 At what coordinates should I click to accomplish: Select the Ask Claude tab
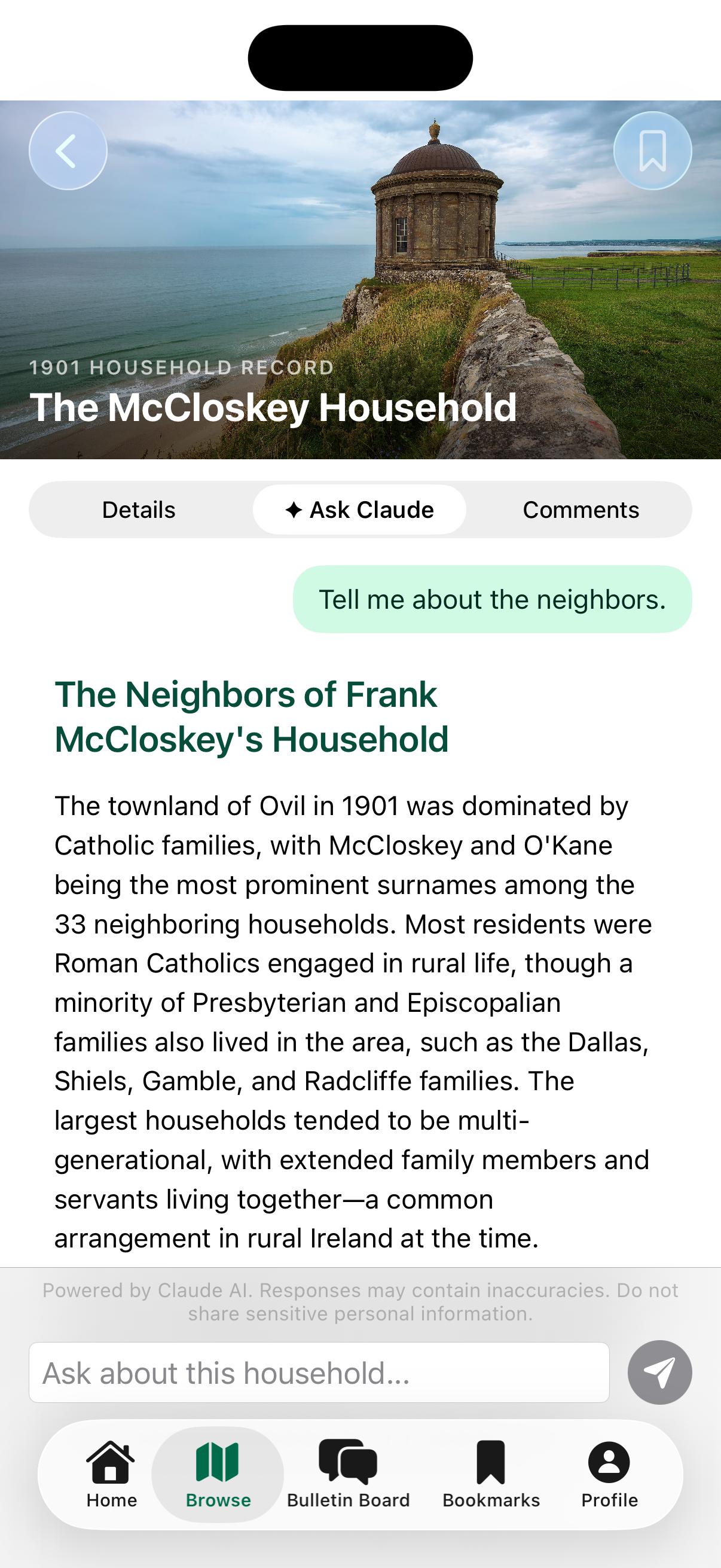pos(359,510)
